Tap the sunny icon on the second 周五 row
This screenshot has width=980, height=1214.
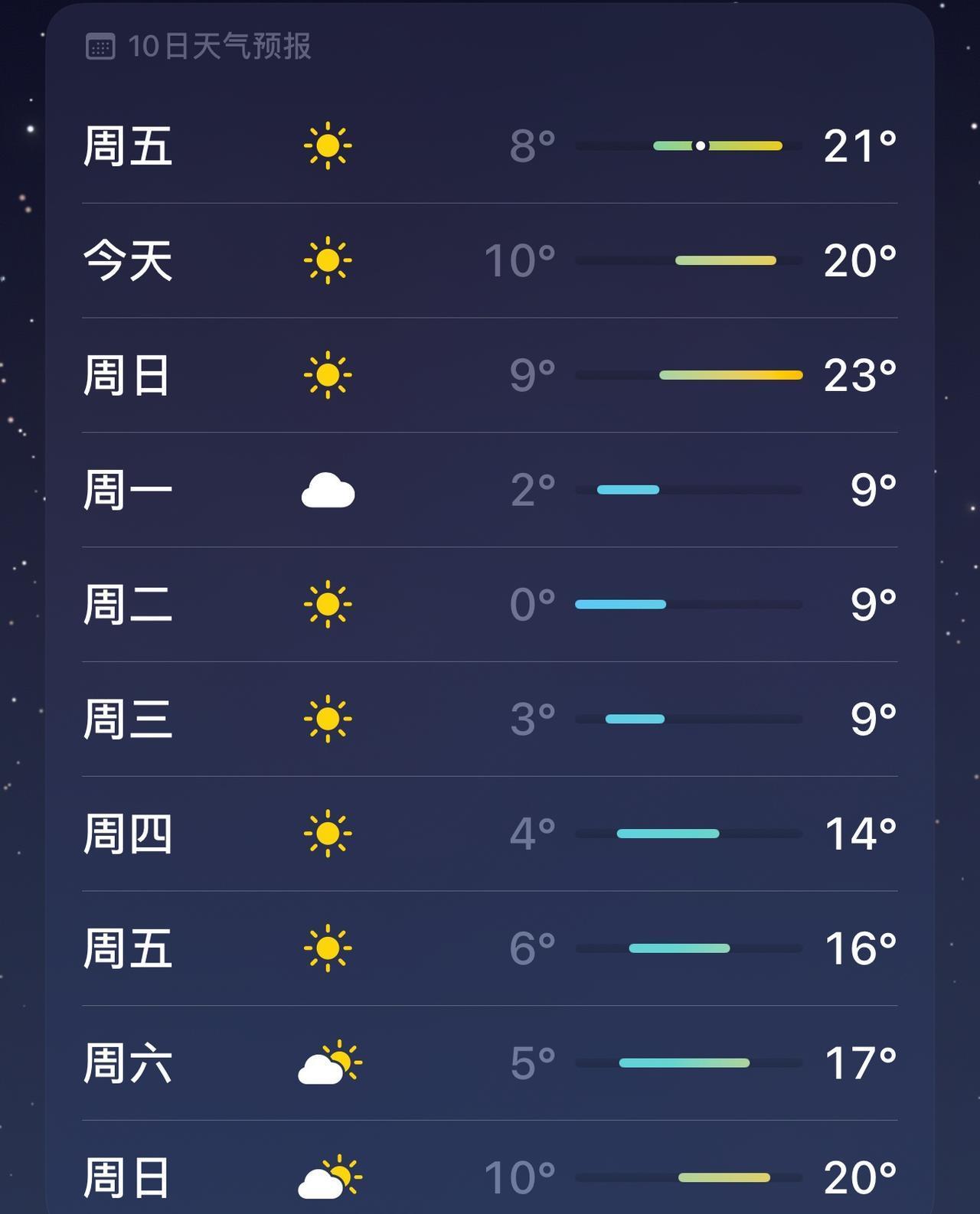click(329, 949)
